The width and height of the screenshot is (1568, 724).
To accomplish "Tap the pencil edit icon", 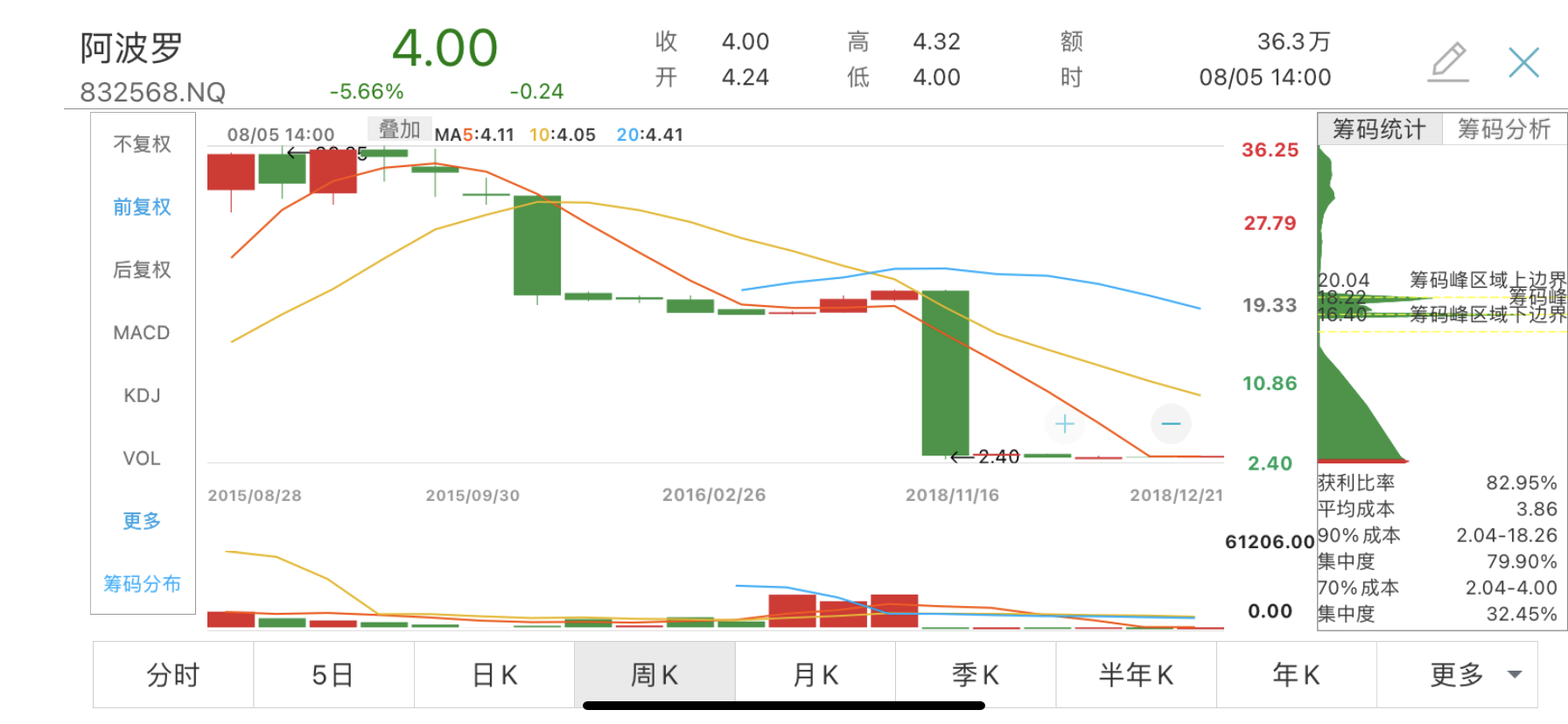I will click(x=1449, y=62).
